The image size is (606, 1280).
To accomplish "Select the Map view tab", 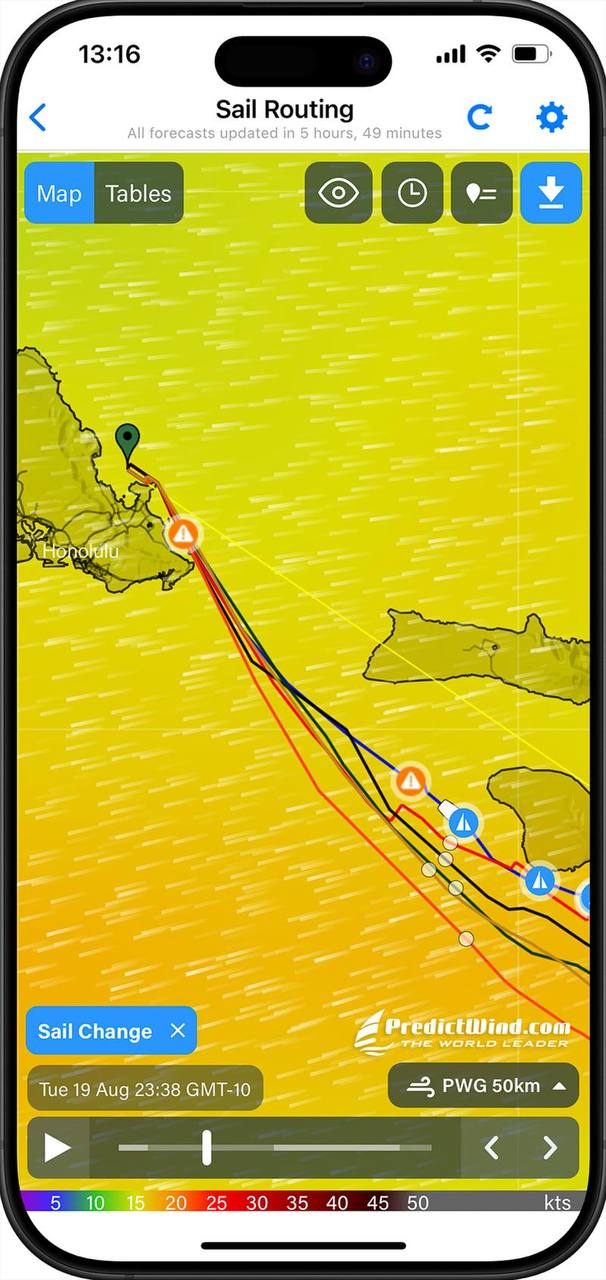I will (59, 194).
